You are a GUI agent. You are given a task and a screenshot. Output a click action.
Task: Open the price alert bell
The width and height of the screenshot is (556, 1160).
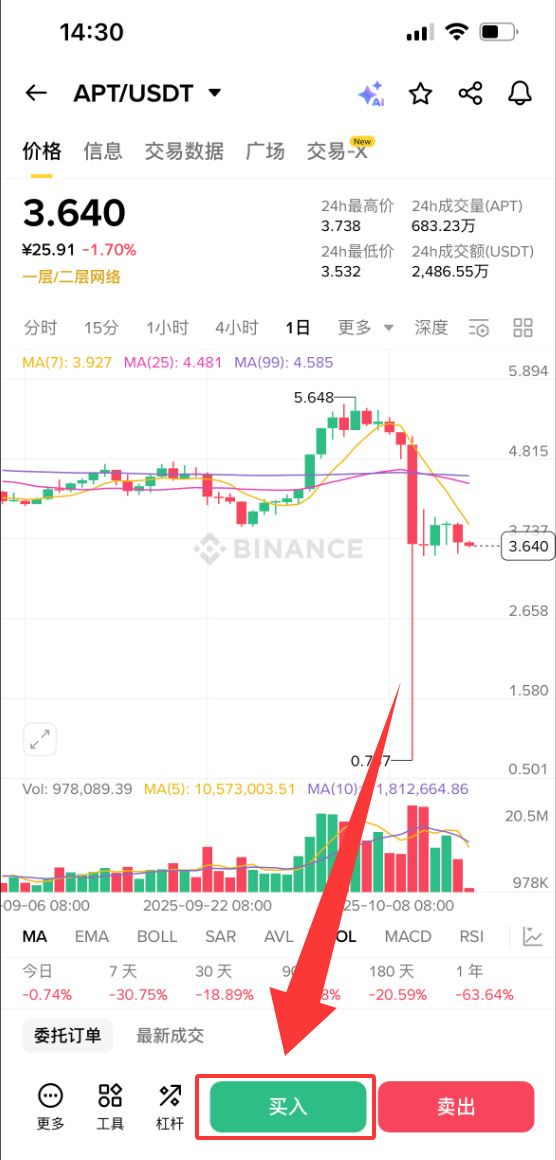[521, 93]
